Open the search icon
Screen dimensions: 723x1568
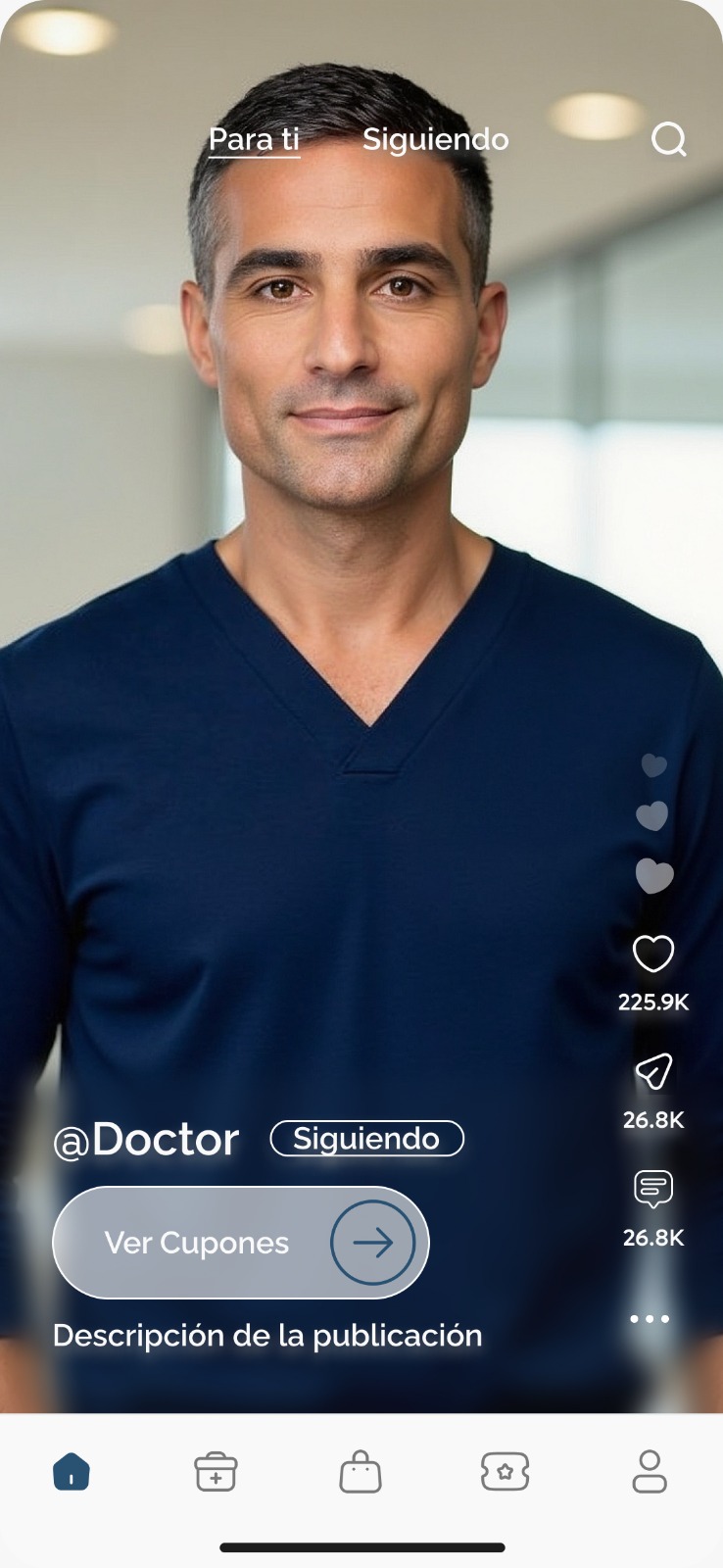click(669, 139)
